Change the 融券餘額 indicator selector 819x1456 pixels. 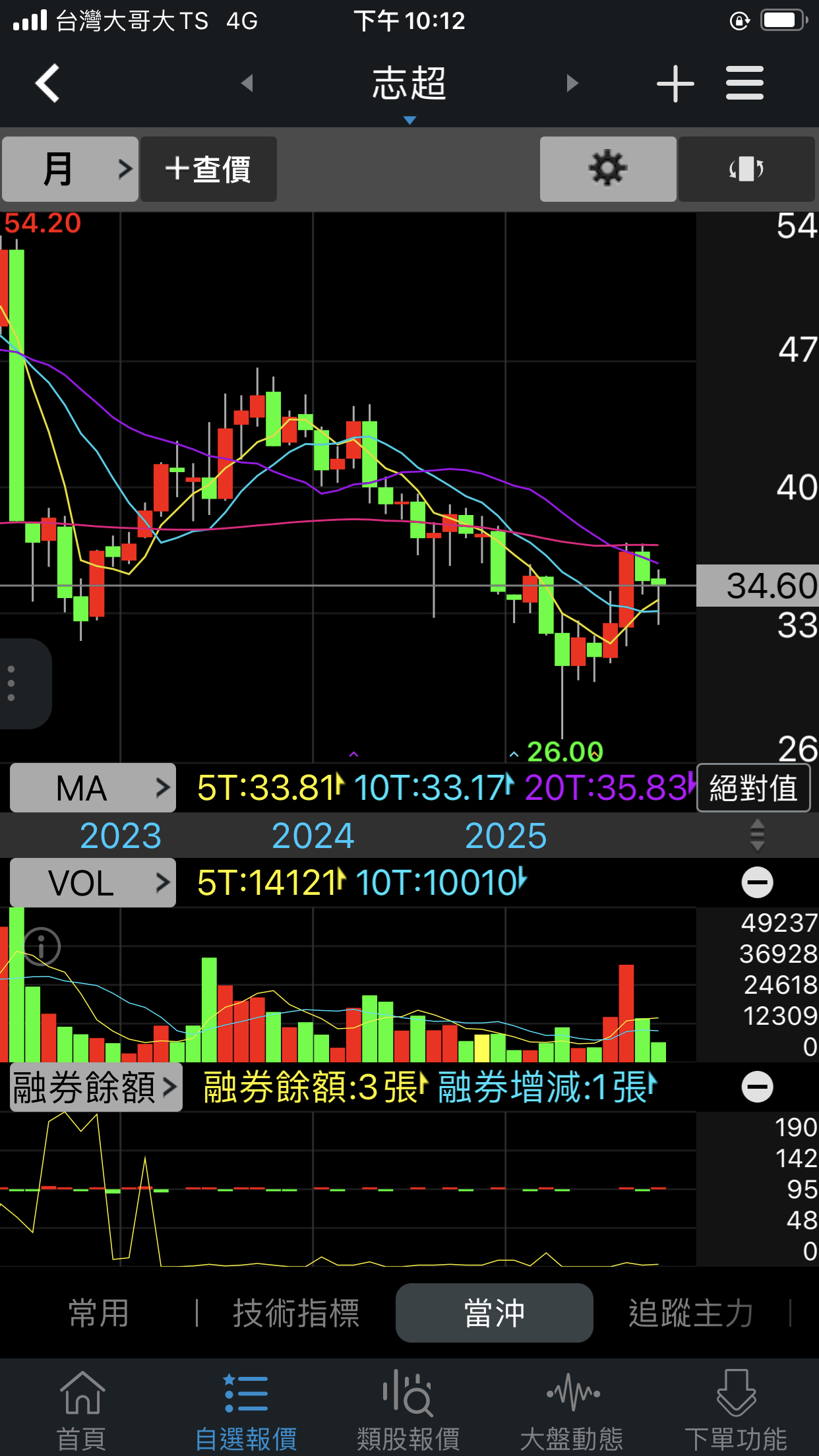pyautogui.click(x=96, y=1087)
